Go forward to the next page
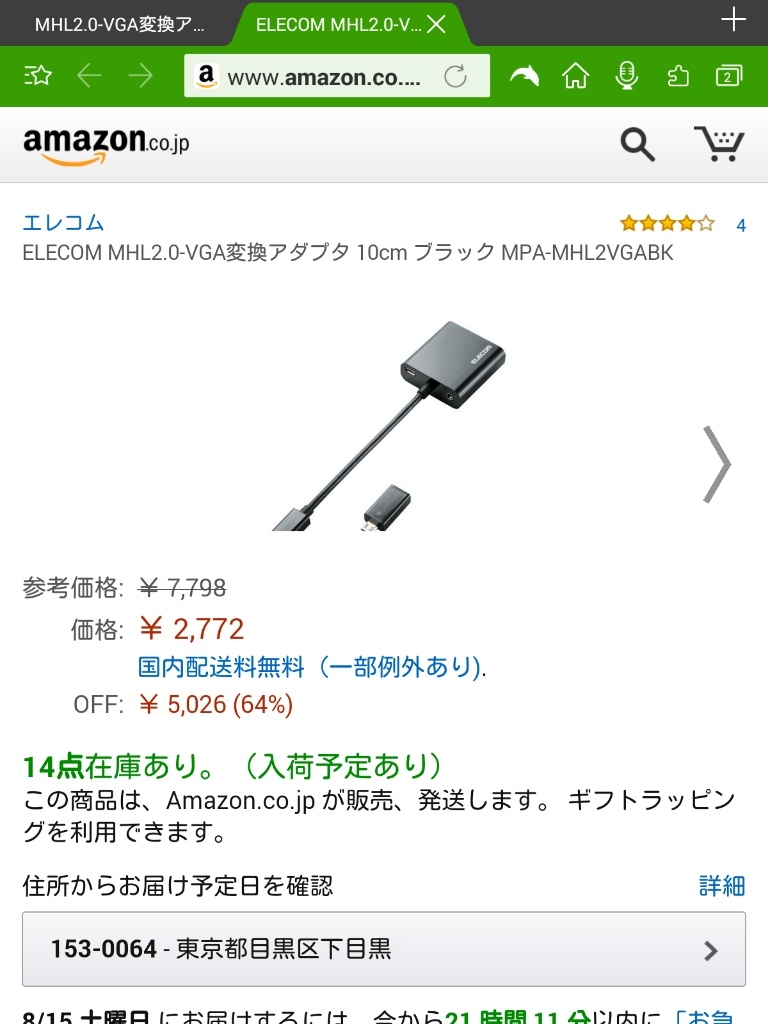 [x=141, y=76]
